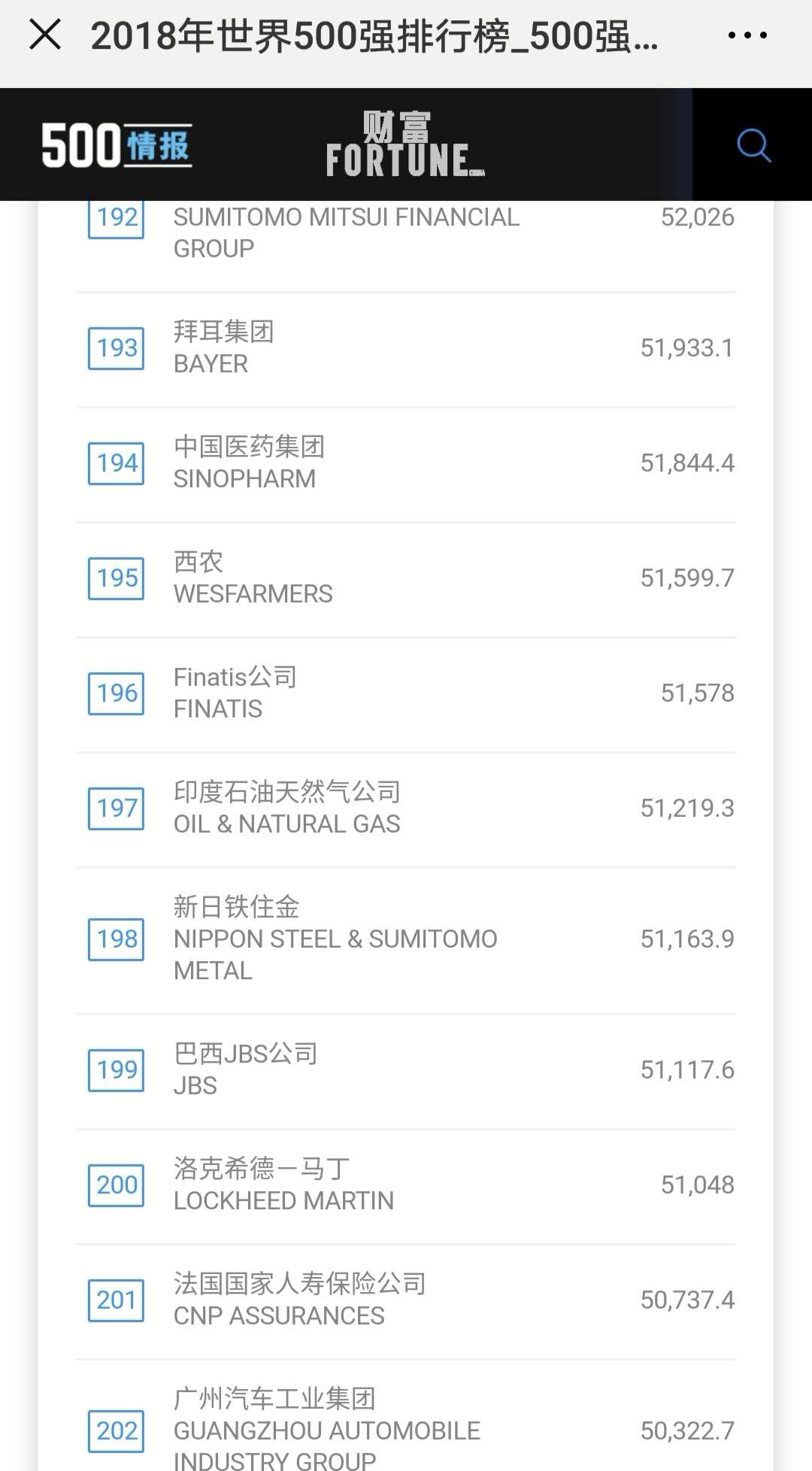Image resolution: width=812 pixels, height=1471 pixels.
Task: Click the rank badge 200
Action: pyautogui.click(x=116, y=1184)
